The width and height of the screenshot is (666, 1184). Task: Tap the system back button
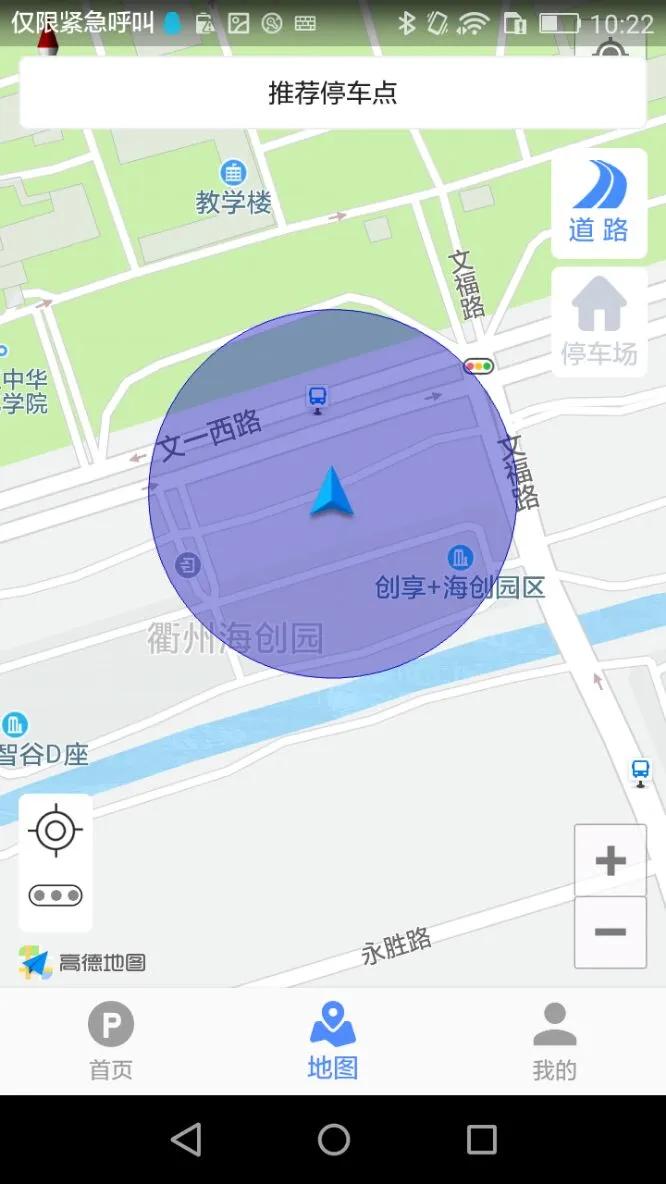click(x=186, y=1139)
